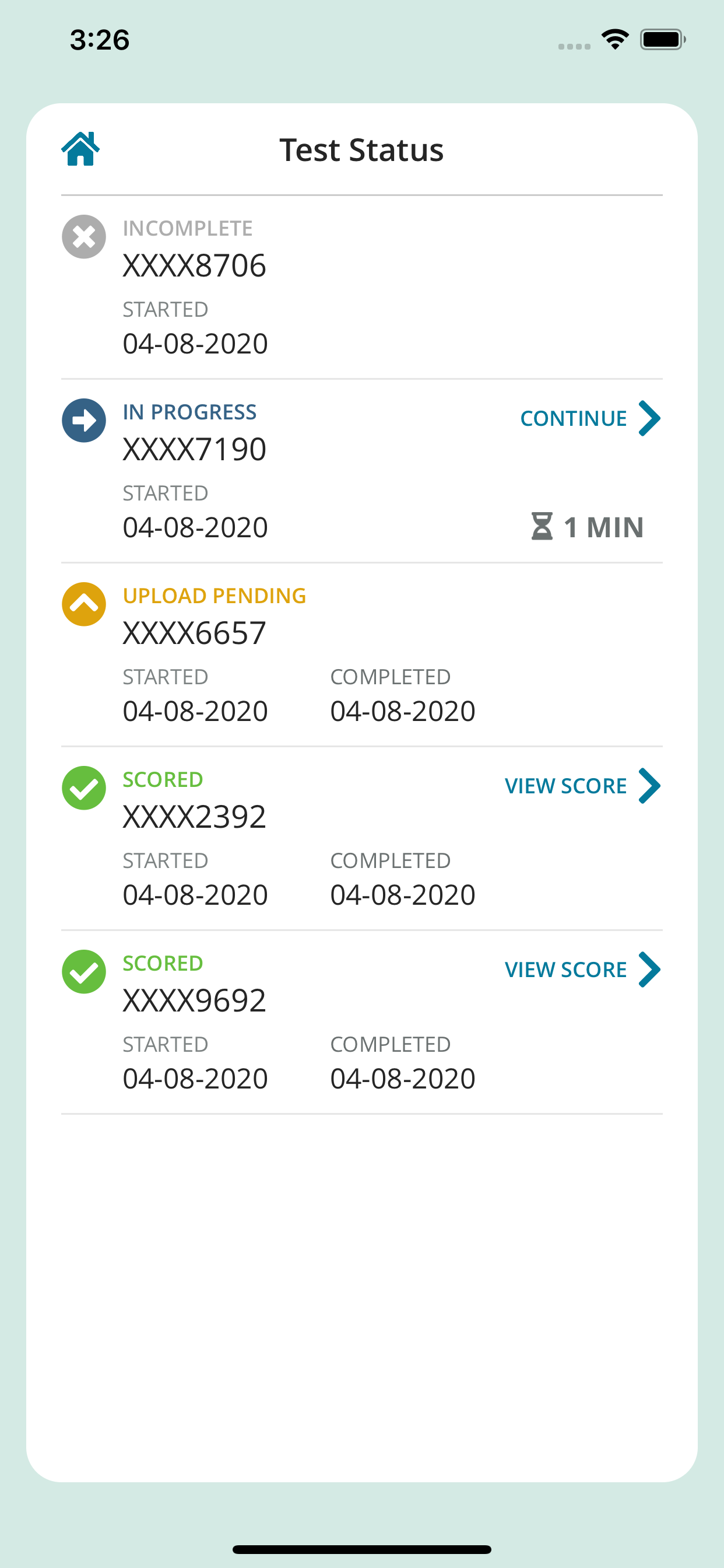Select the Test Status title
724x1568 pixels.
[x=361, y=149]
